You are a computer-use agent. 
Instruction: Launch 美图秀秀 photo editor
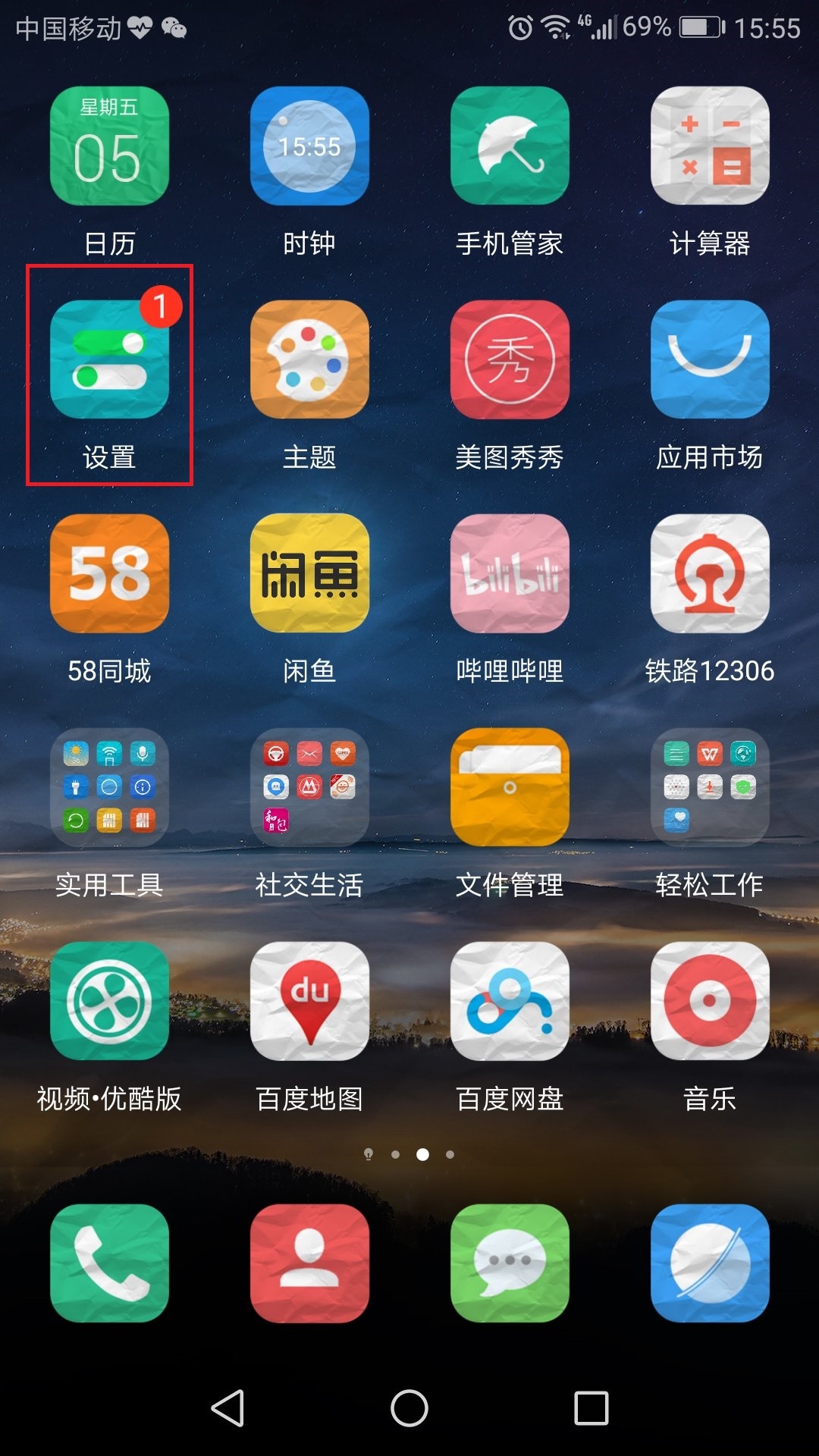(510, 359)
